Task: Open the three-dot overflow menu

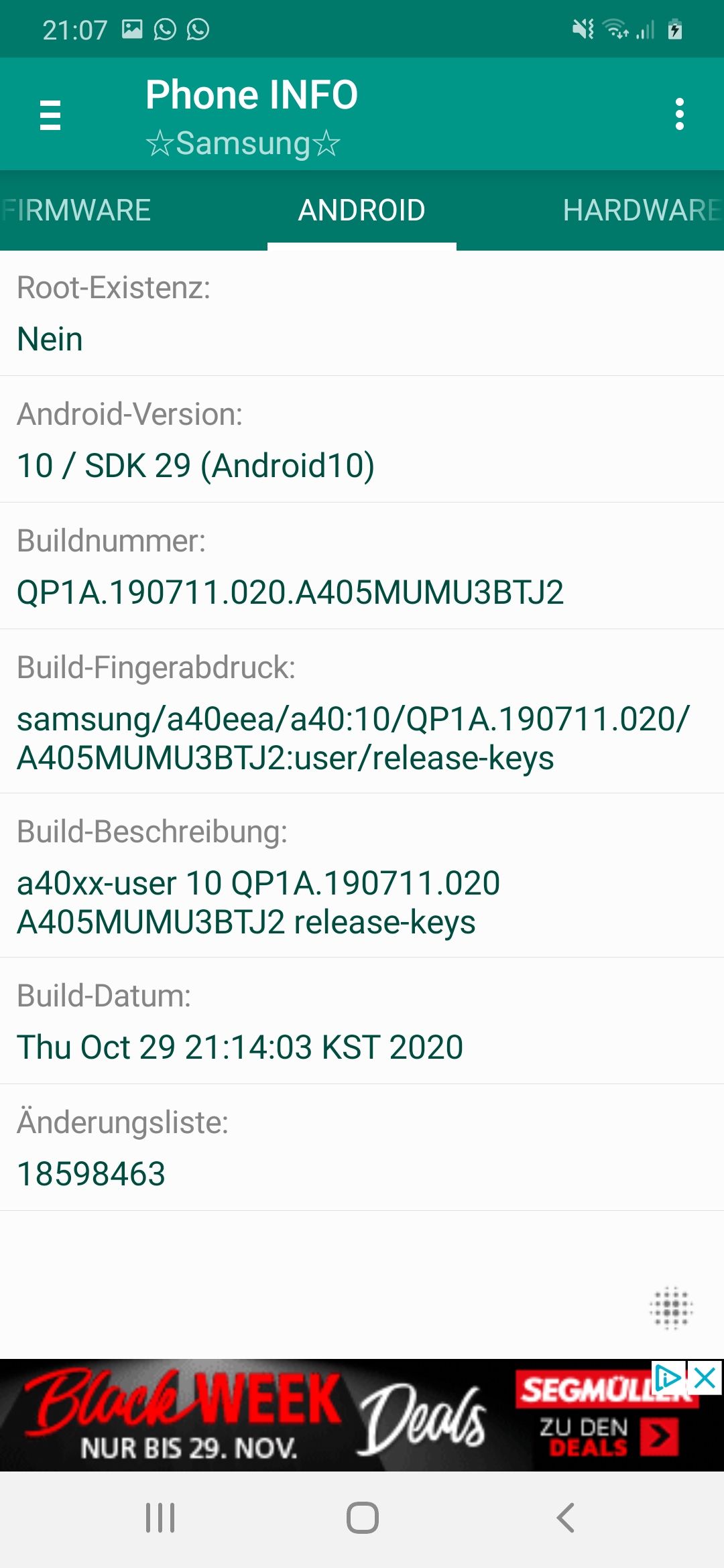Action: (x=680, y=114)
